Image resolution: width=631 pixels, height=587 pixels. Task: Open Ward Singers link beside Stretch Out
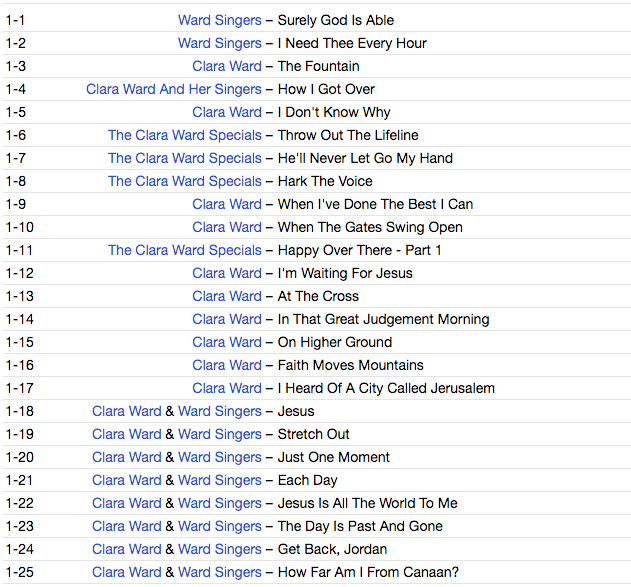click(x=219, y=434)
